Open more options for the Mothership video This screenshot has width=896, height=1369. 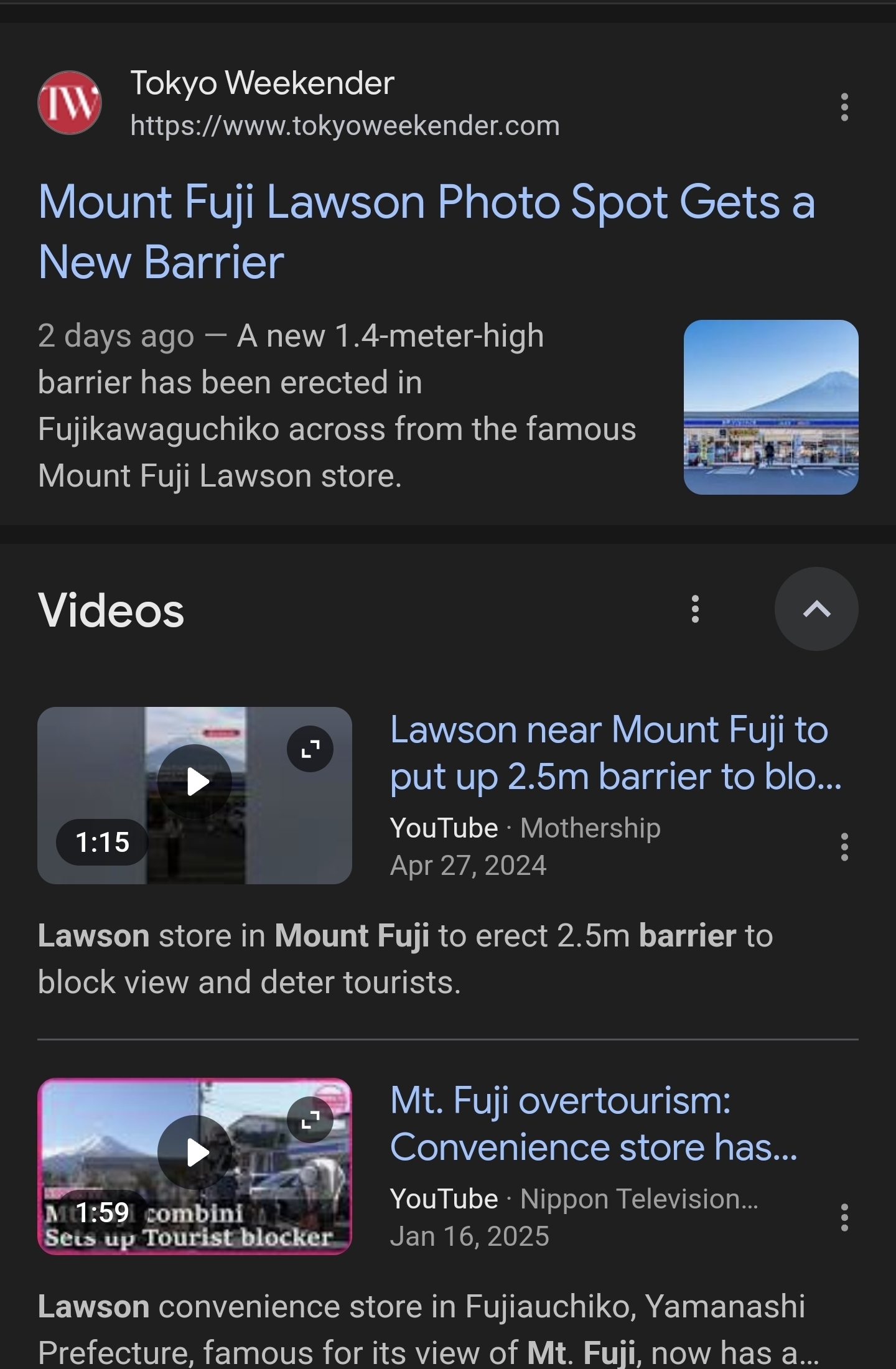[x=844, y=846]
